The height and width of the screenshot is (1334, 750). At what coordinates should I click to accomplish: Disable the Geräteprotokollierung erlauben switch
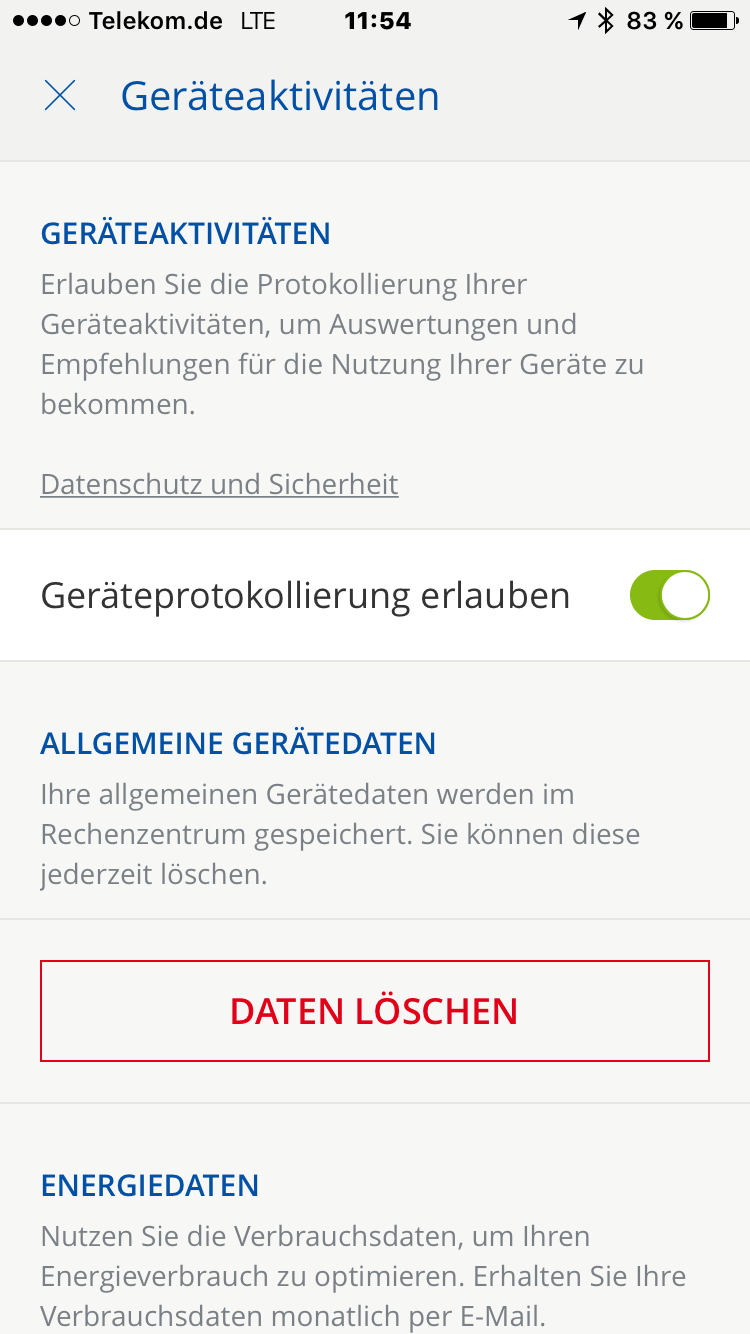pyautogui.click(x=669, y=595)
